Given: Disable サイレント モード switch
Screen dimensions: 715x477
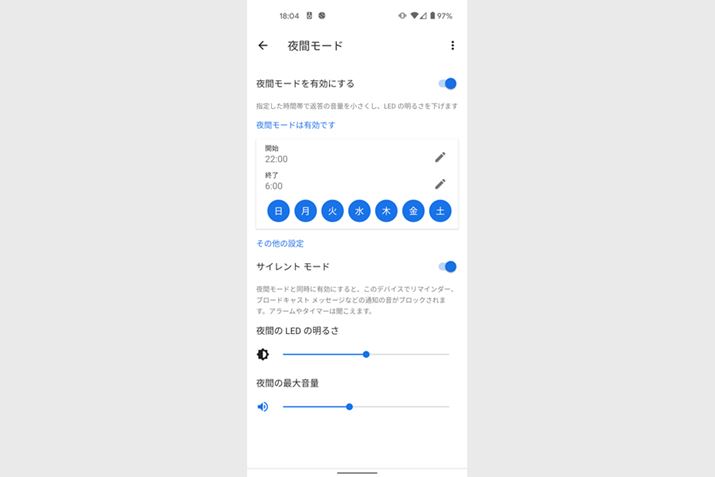Looking at the screenshot, I should click(x=447, y=267).
